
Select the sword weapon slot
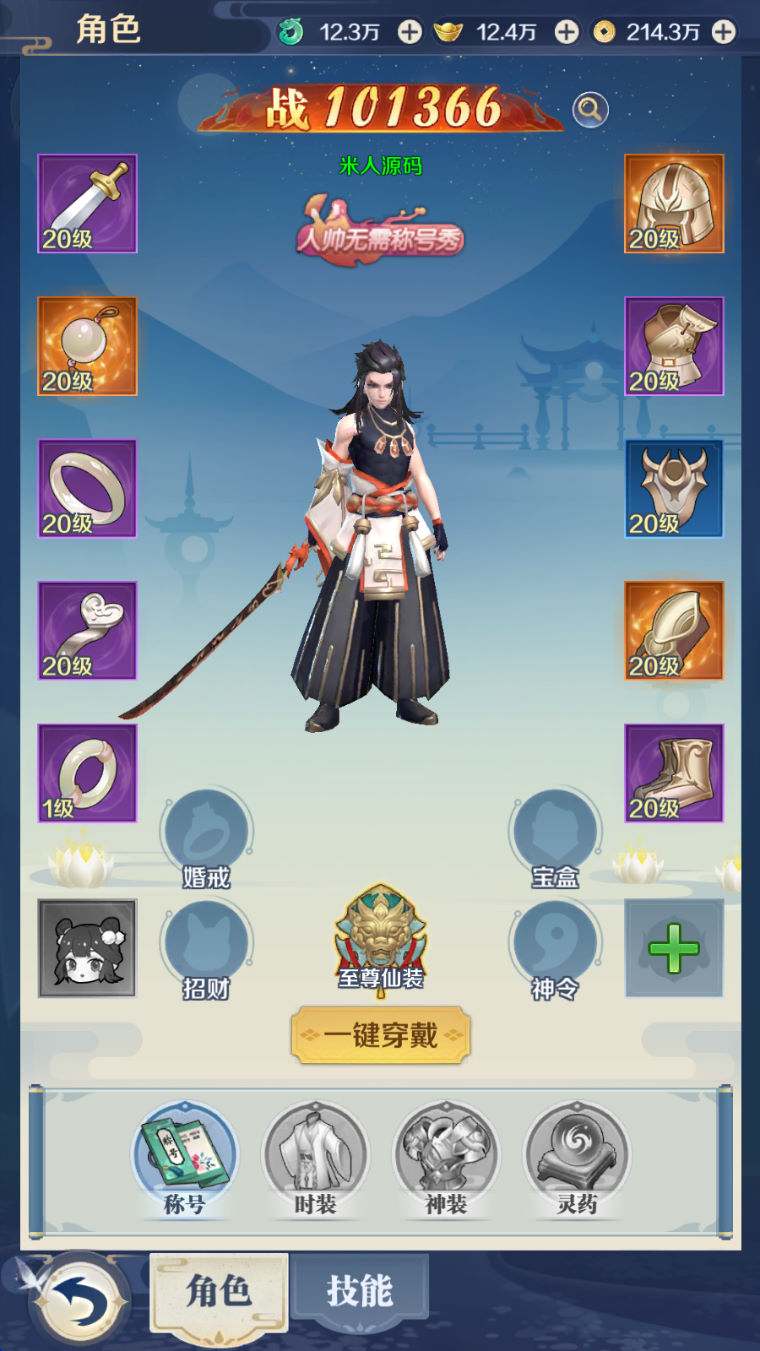pyautogui.click(x=87, y=204)
